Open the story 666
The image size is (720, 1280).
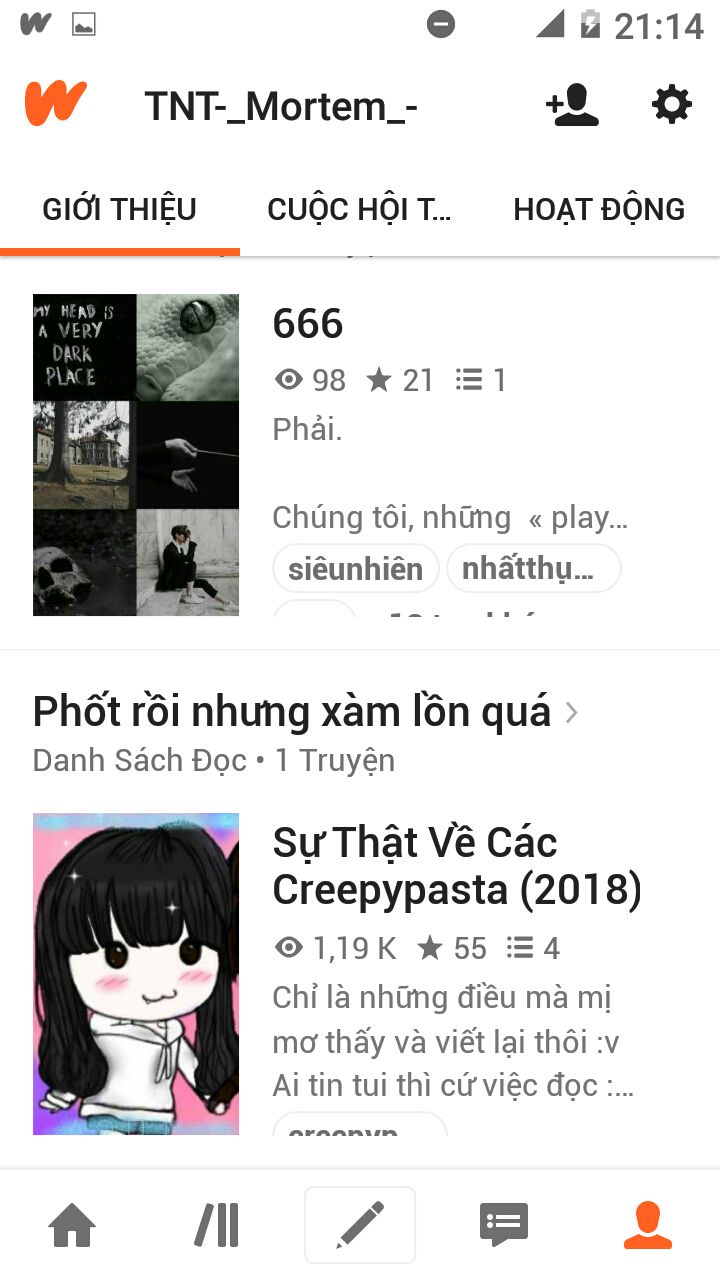click(x=308, y=324)
